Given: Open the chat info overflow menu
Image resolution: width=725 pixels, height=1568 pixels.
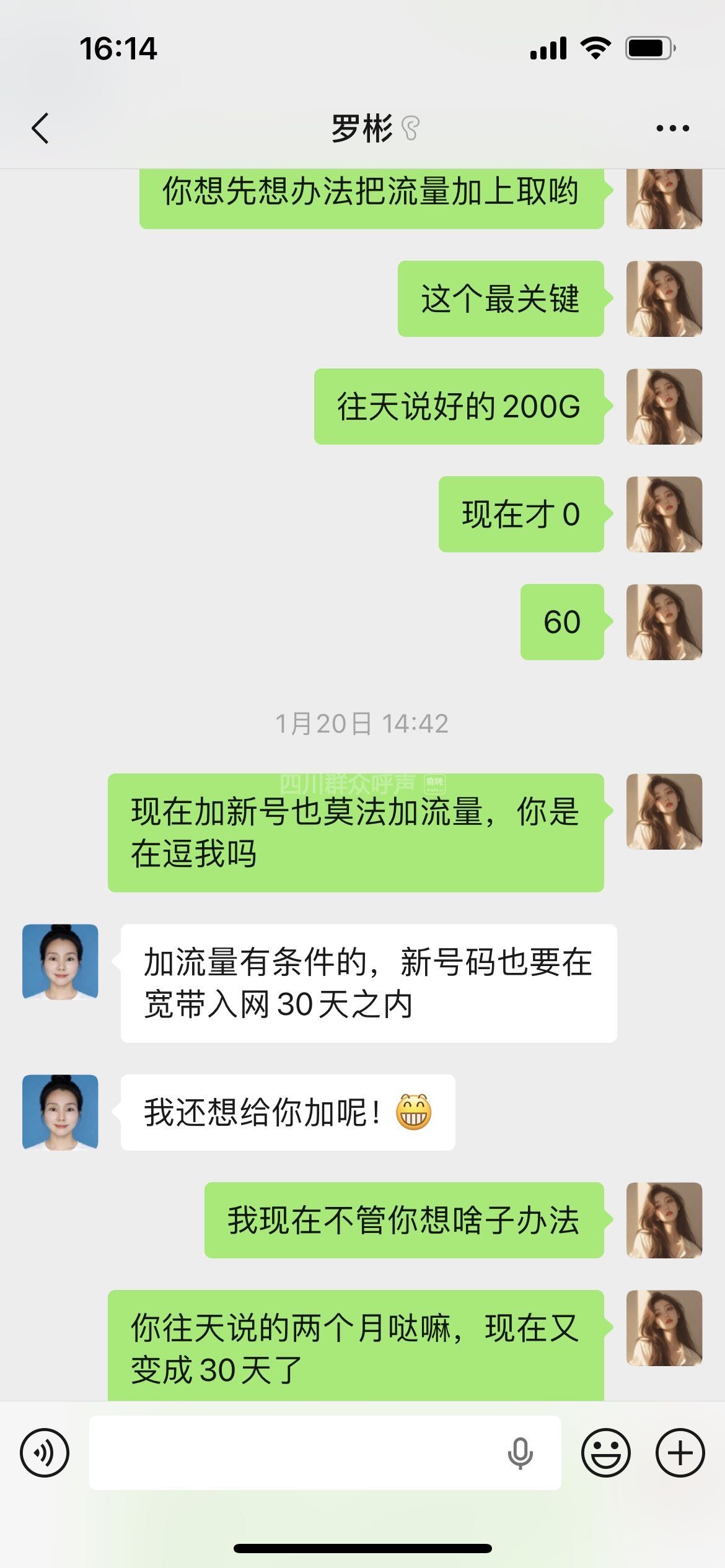Looking at the screenshot, I should coord(672,129).
